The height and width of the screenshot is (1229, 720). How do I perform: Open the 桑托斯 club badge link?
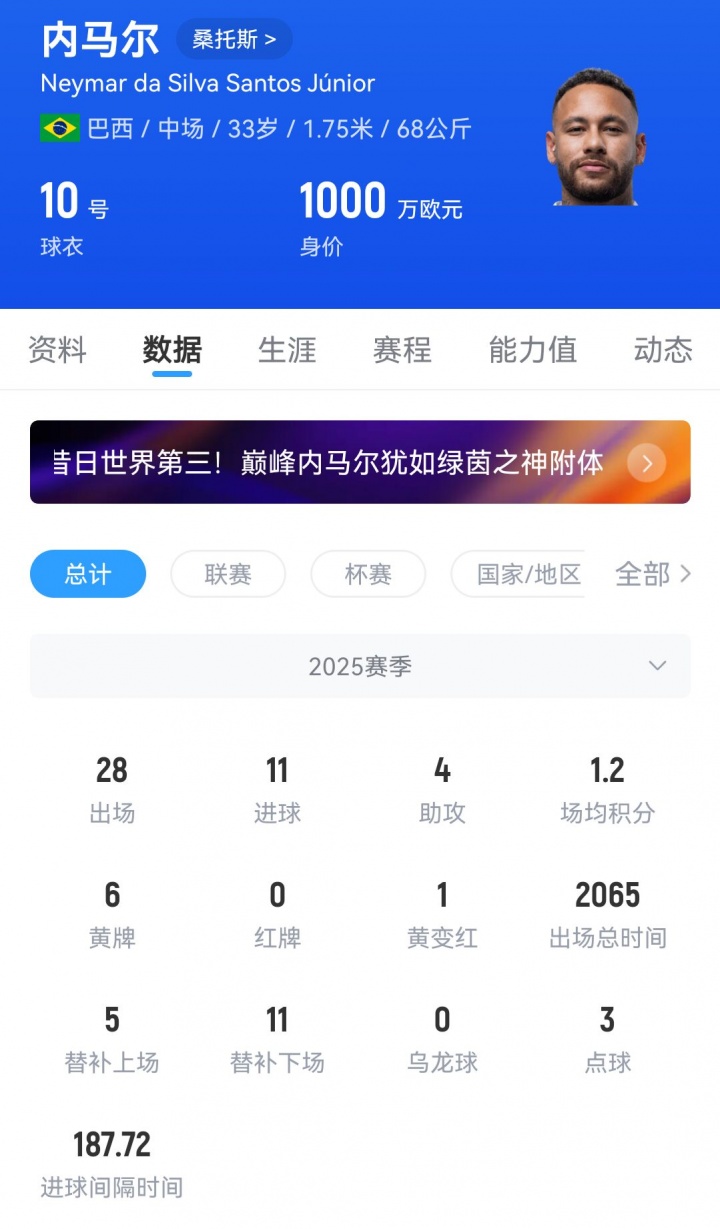tap(233, 39)
